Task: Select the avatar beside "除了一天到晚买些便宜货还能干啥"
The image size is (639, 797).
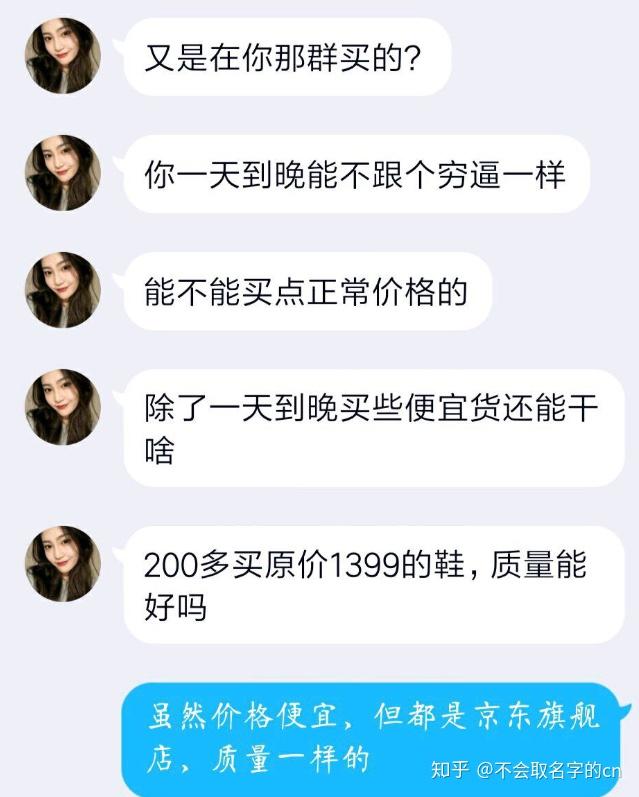Action: tap(63, 407)
